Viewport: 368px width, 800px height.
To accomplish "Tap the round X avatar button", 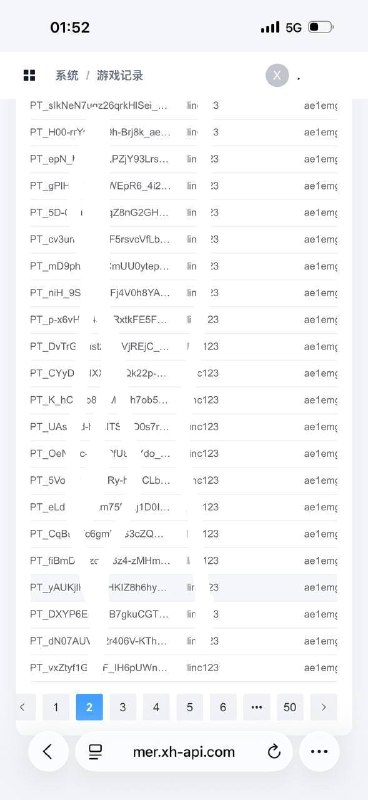I will coord(277,76).
